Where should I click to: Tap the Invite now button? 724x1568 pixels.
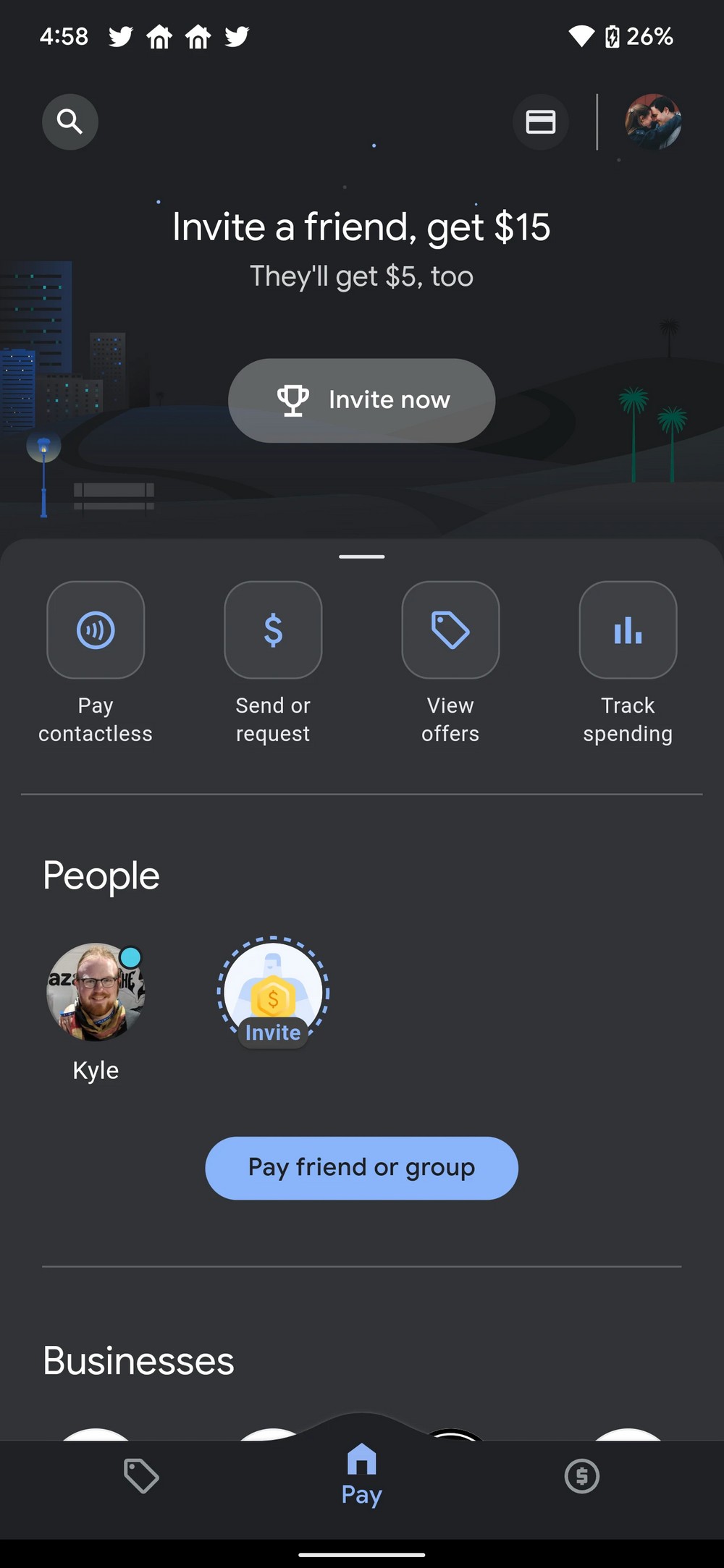pyautogui.click(x=361, y=400)
